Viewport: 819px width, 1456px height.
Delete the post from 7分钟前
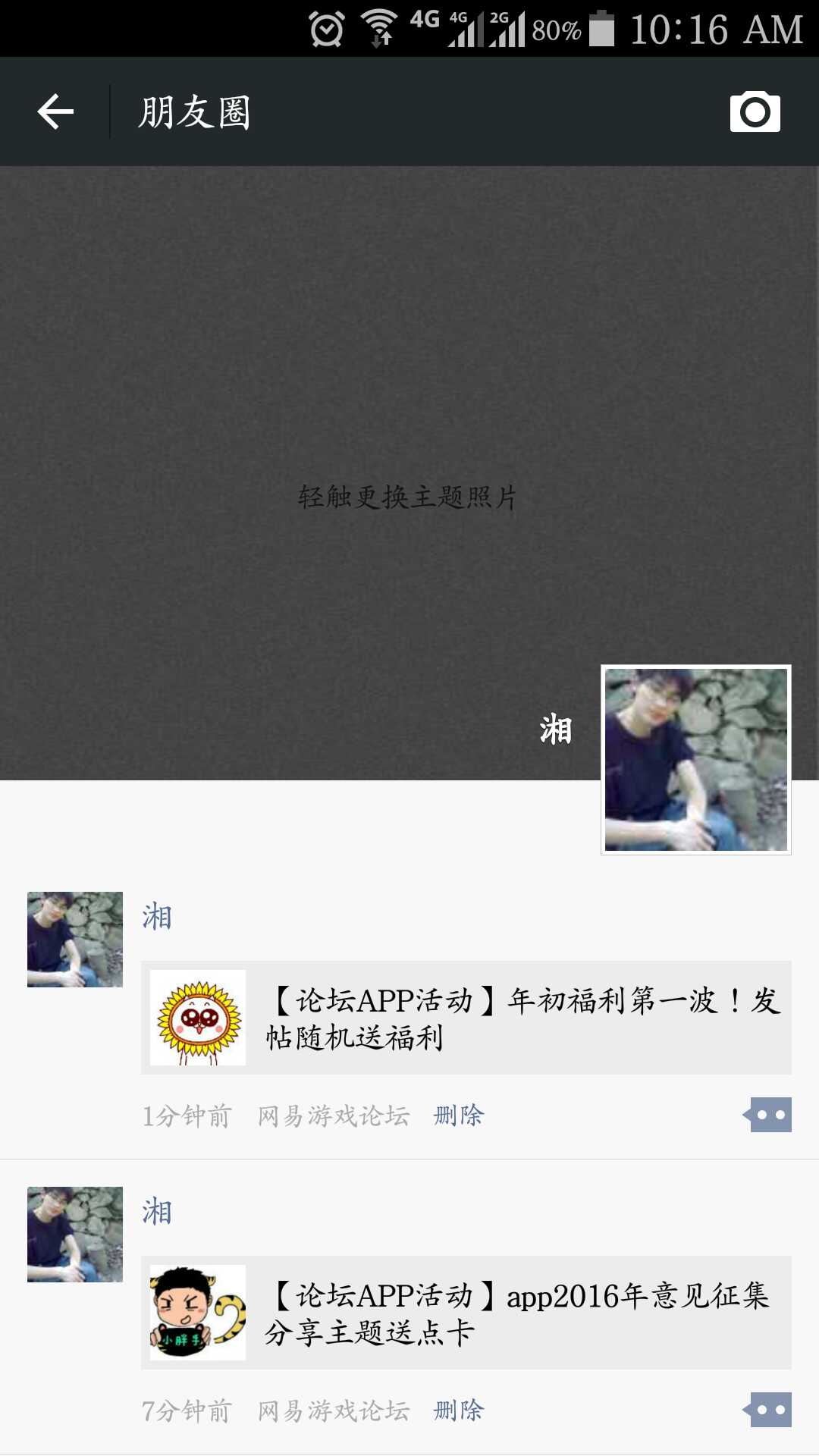pos(458,1410)
